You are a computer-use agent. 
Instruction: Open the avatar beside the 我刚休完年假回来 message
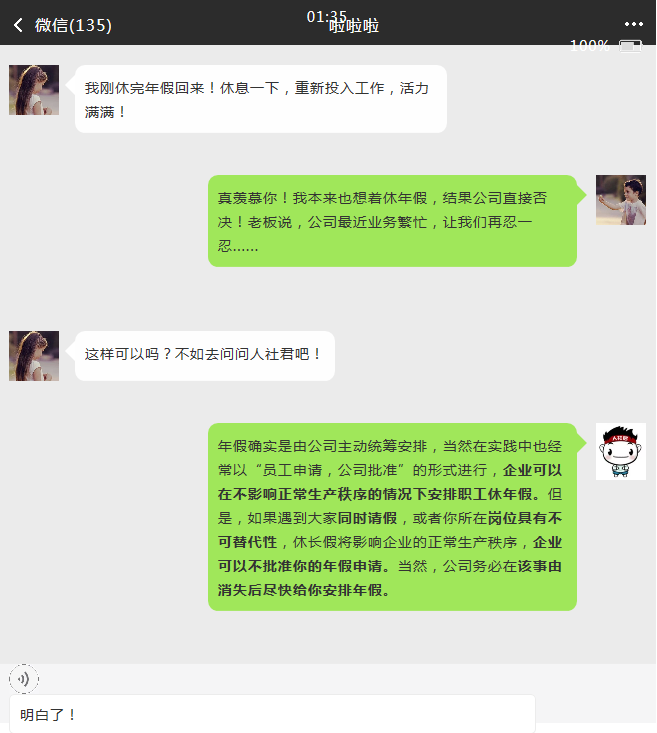click(34, 90)
